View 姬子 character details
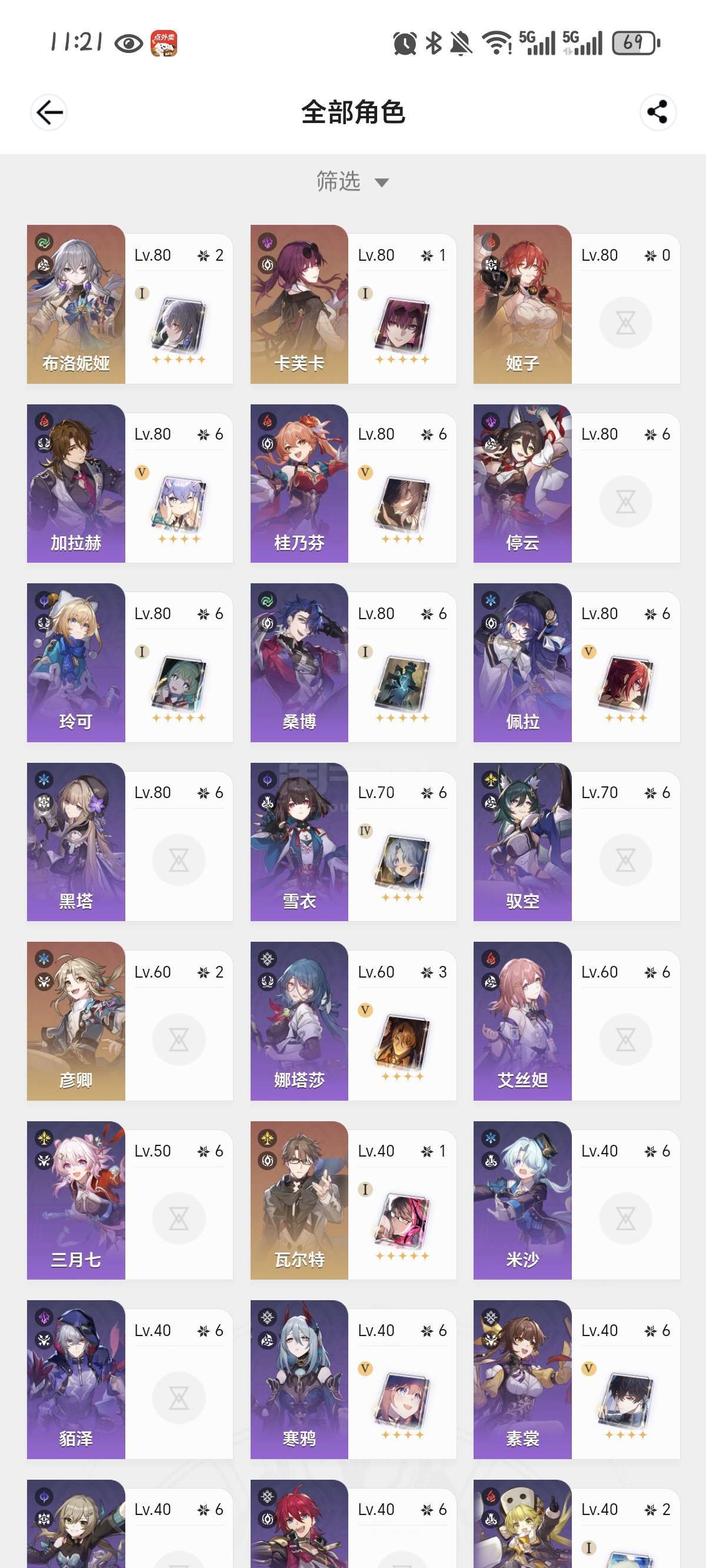 (x=577, y=304)
